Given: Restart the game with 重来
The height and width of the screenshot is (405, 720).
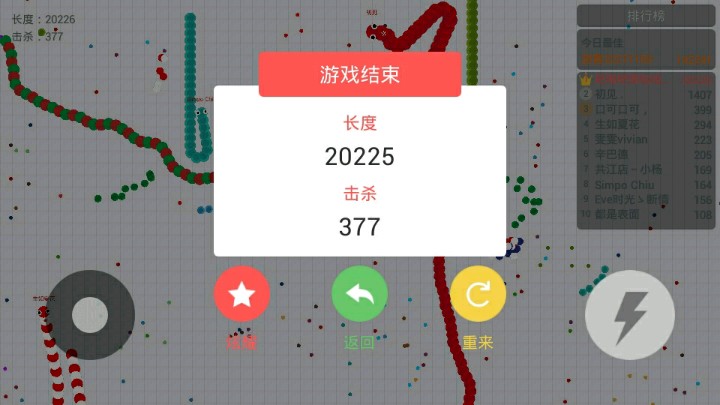Looking at the screenshot, I should [477, 294].
